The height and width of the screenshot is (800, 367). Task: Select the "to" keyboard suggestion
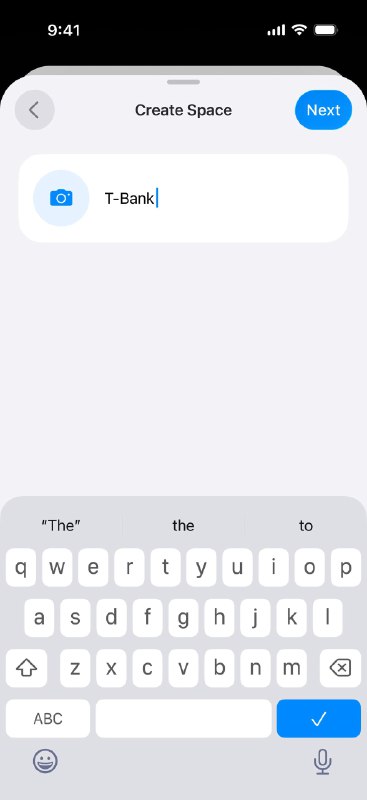306,526
